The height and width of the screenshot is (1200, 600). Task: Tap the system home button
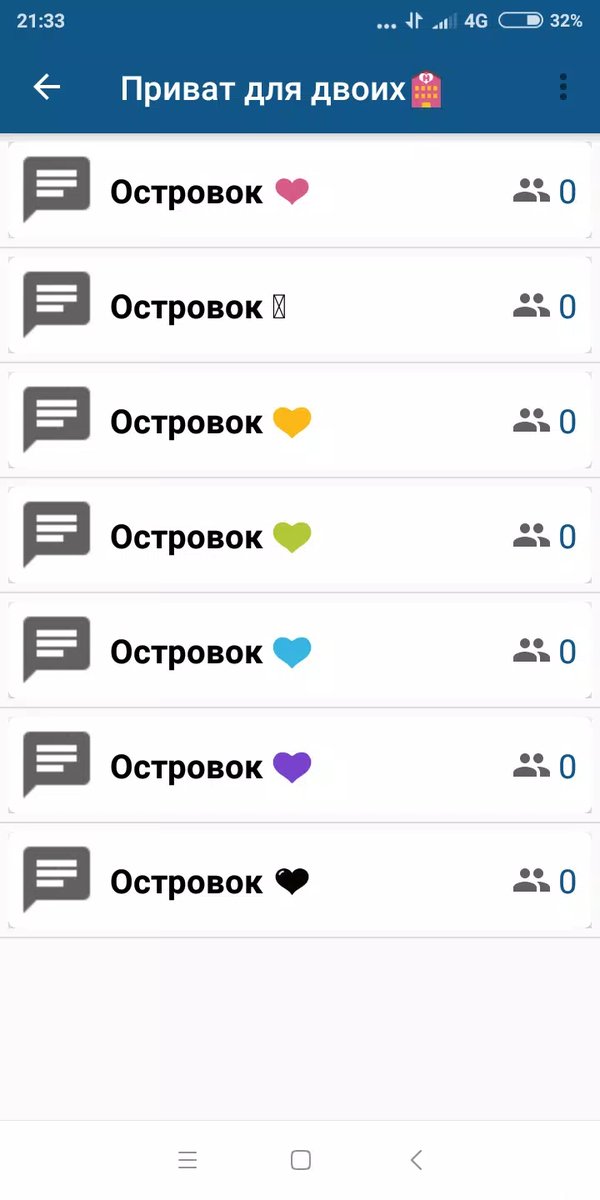(300, 1160)
